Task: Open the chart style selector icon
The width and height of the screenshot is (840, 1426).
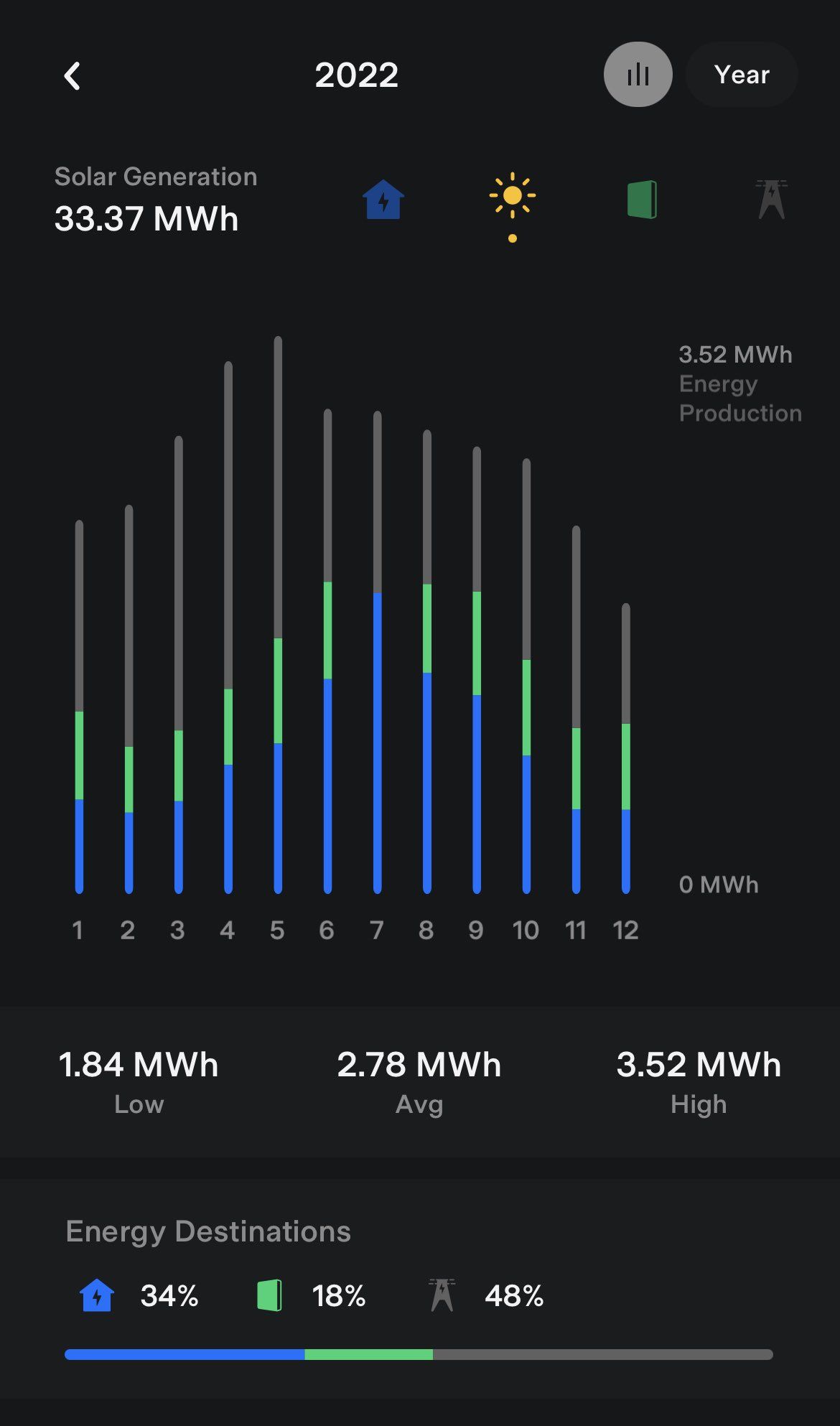Action: (638, 74)
